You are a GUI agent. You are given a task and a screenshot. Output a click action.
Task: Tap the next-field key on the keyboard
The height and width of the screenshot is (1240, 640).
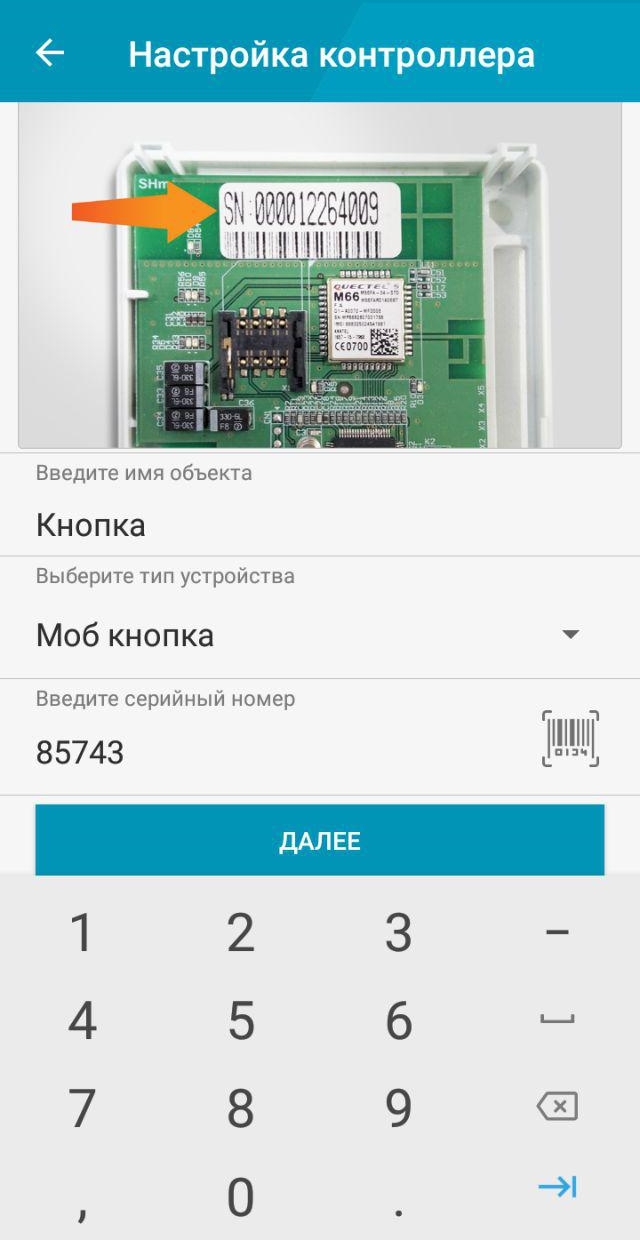(557, 1187)
